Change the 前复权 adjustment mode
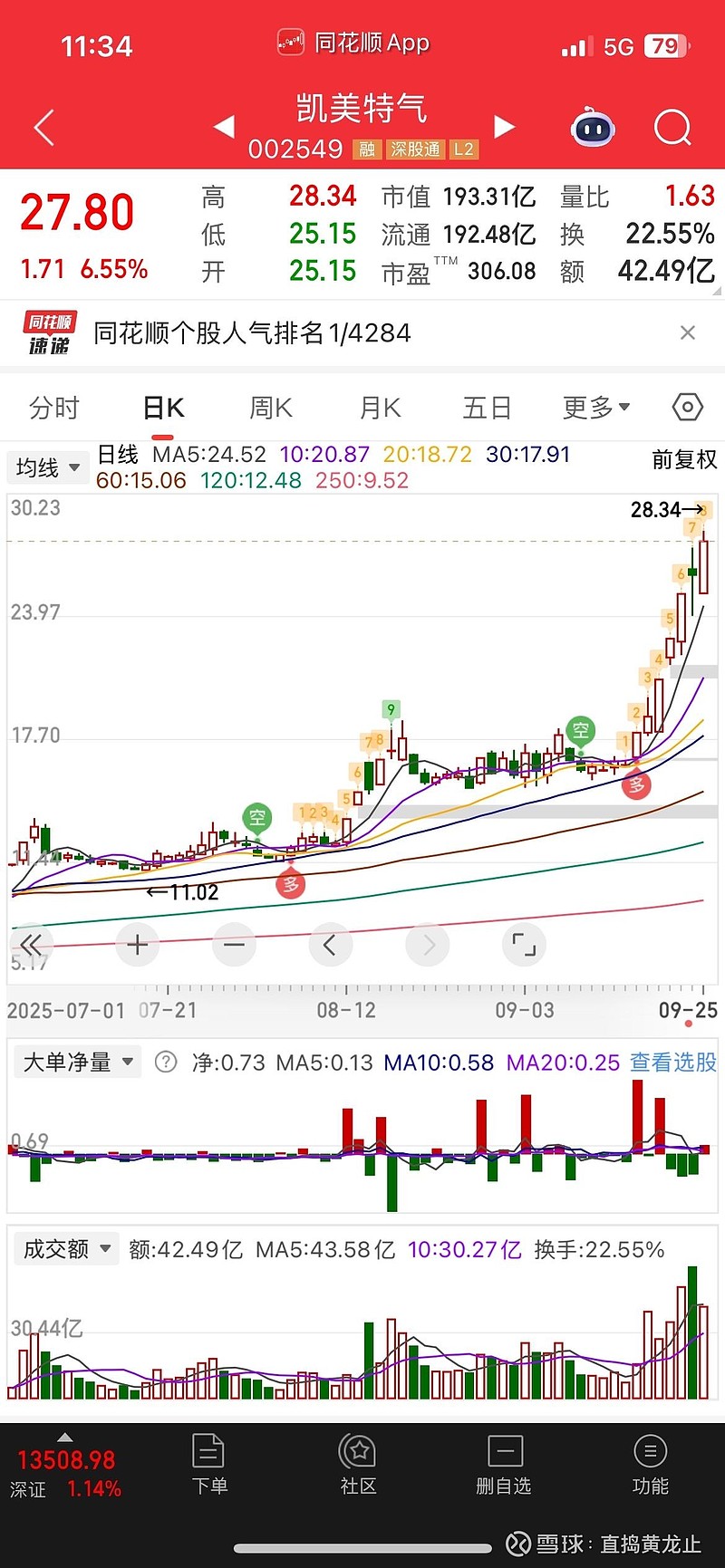 (x=684, y=460)
